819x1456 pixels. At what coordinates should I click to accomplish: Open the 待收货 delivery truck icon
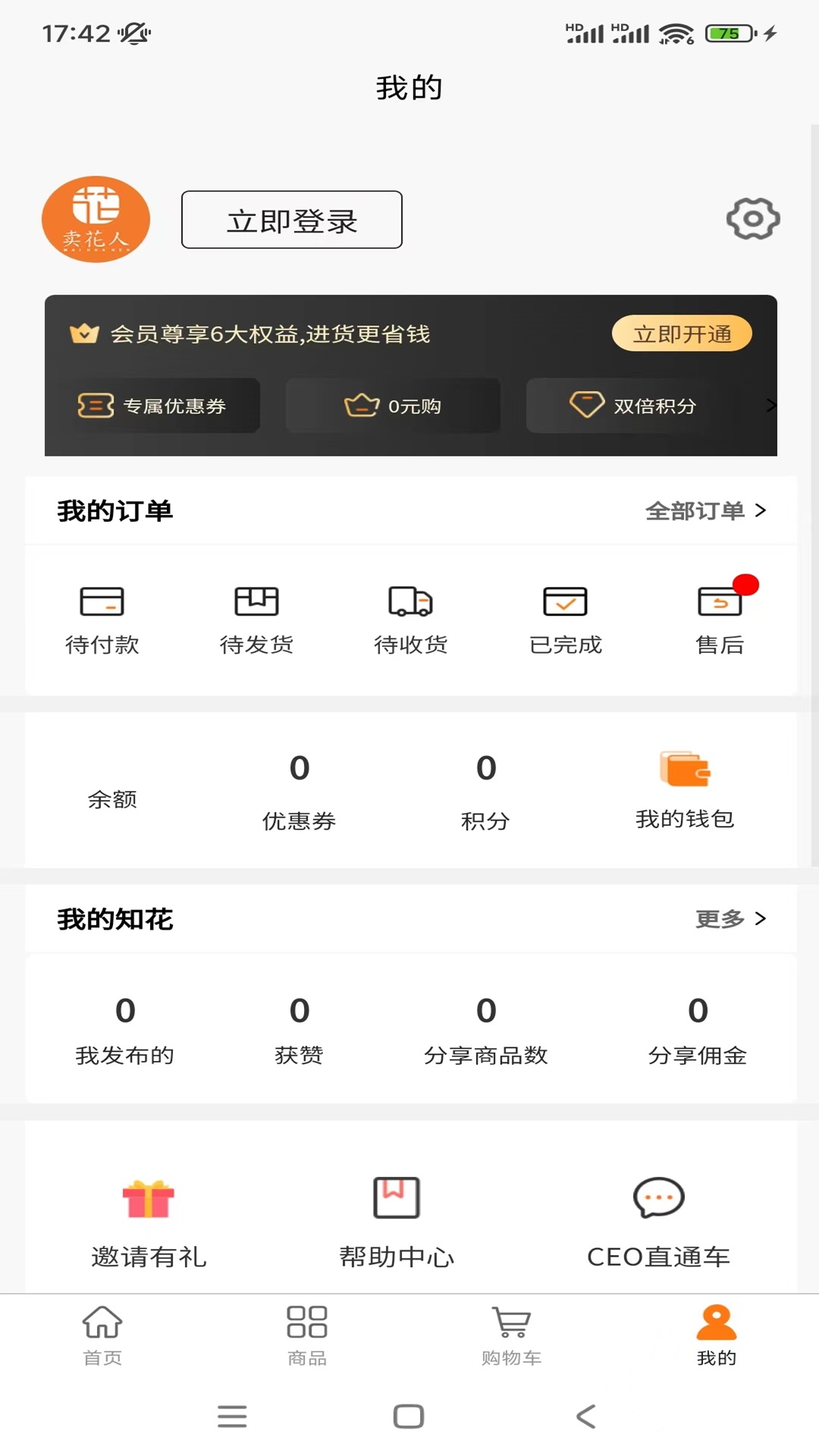pos(409,616)
